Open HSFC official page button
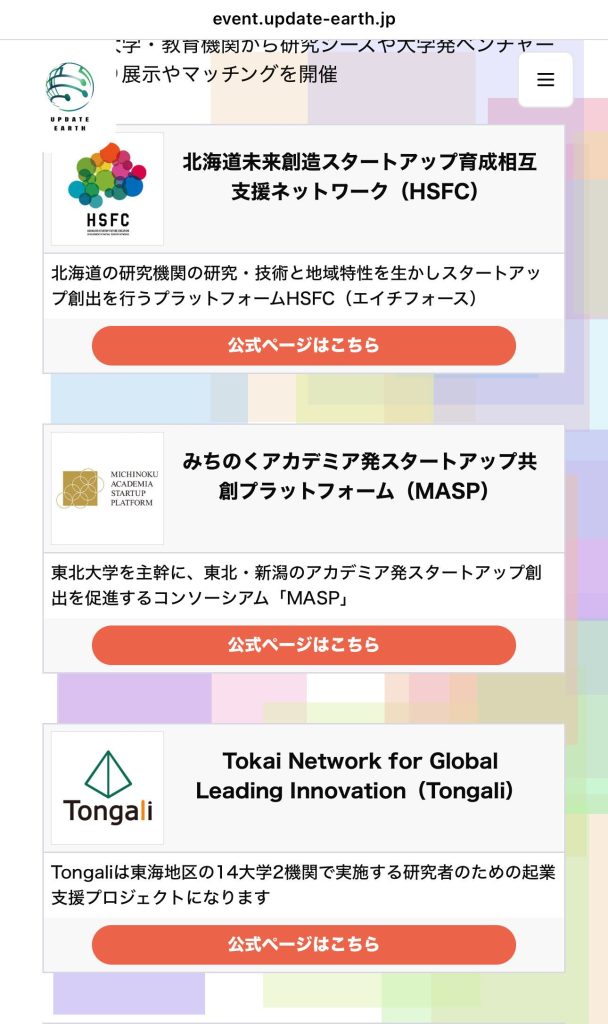 303,345
